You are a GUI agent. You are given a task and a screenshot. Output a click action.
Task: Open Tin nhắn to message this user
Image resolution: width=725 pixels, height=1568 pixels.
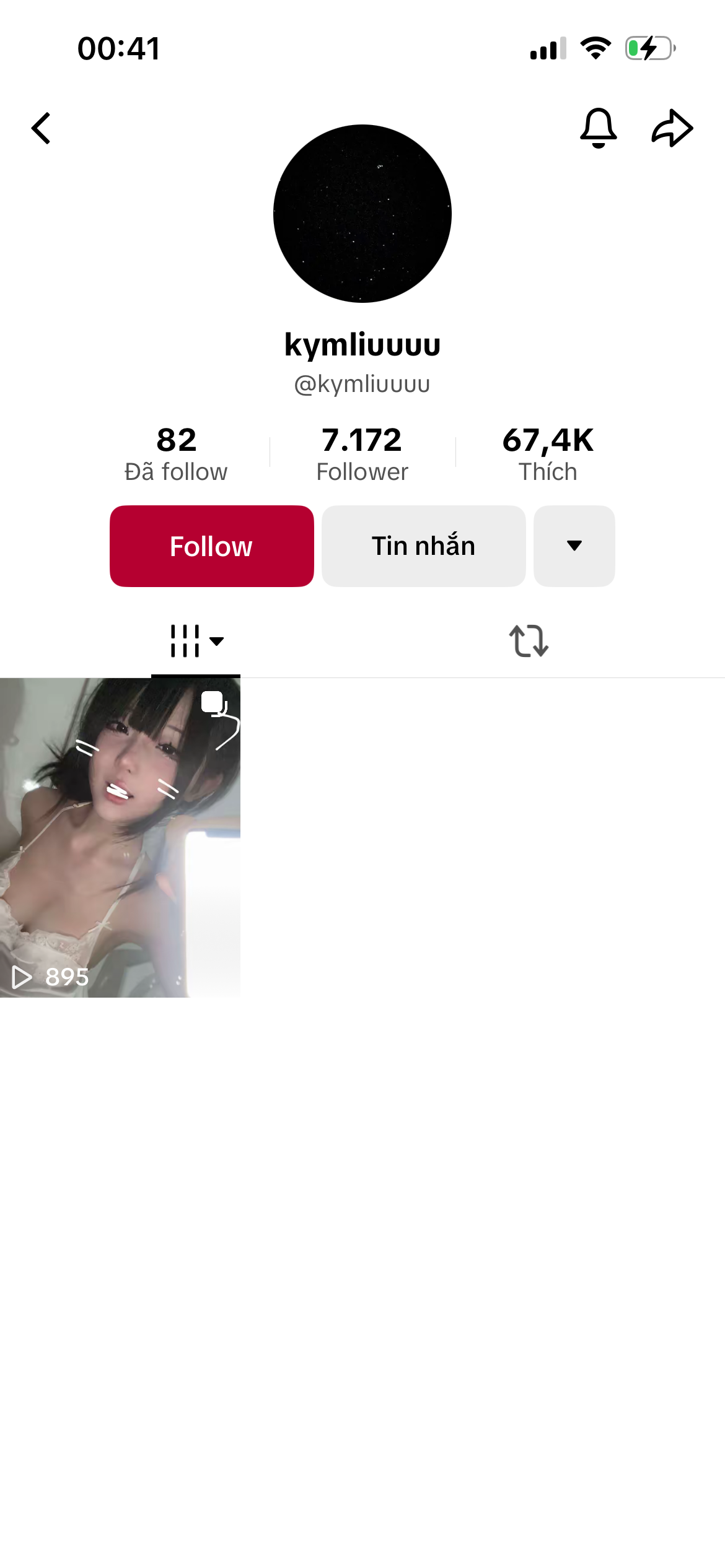pos(423,546)
